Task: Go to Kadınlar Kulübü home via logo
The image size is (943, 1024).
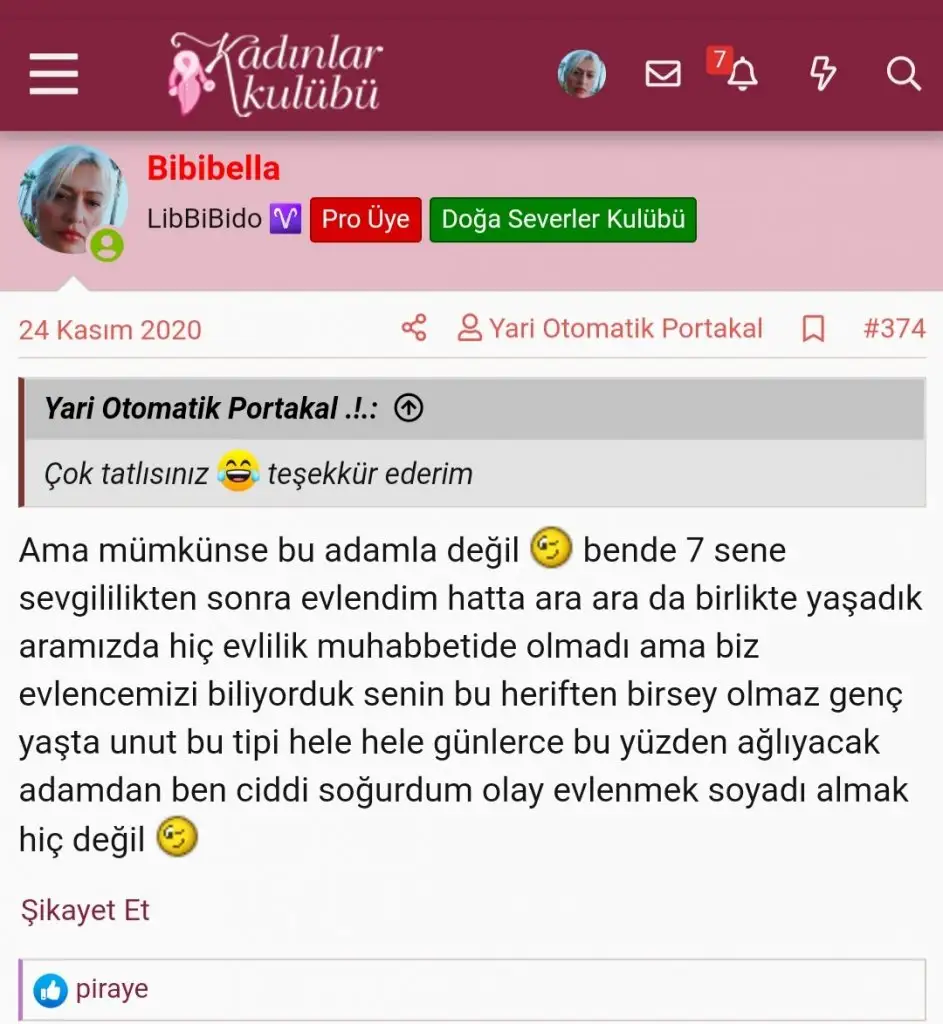Action: coord(275,75)
